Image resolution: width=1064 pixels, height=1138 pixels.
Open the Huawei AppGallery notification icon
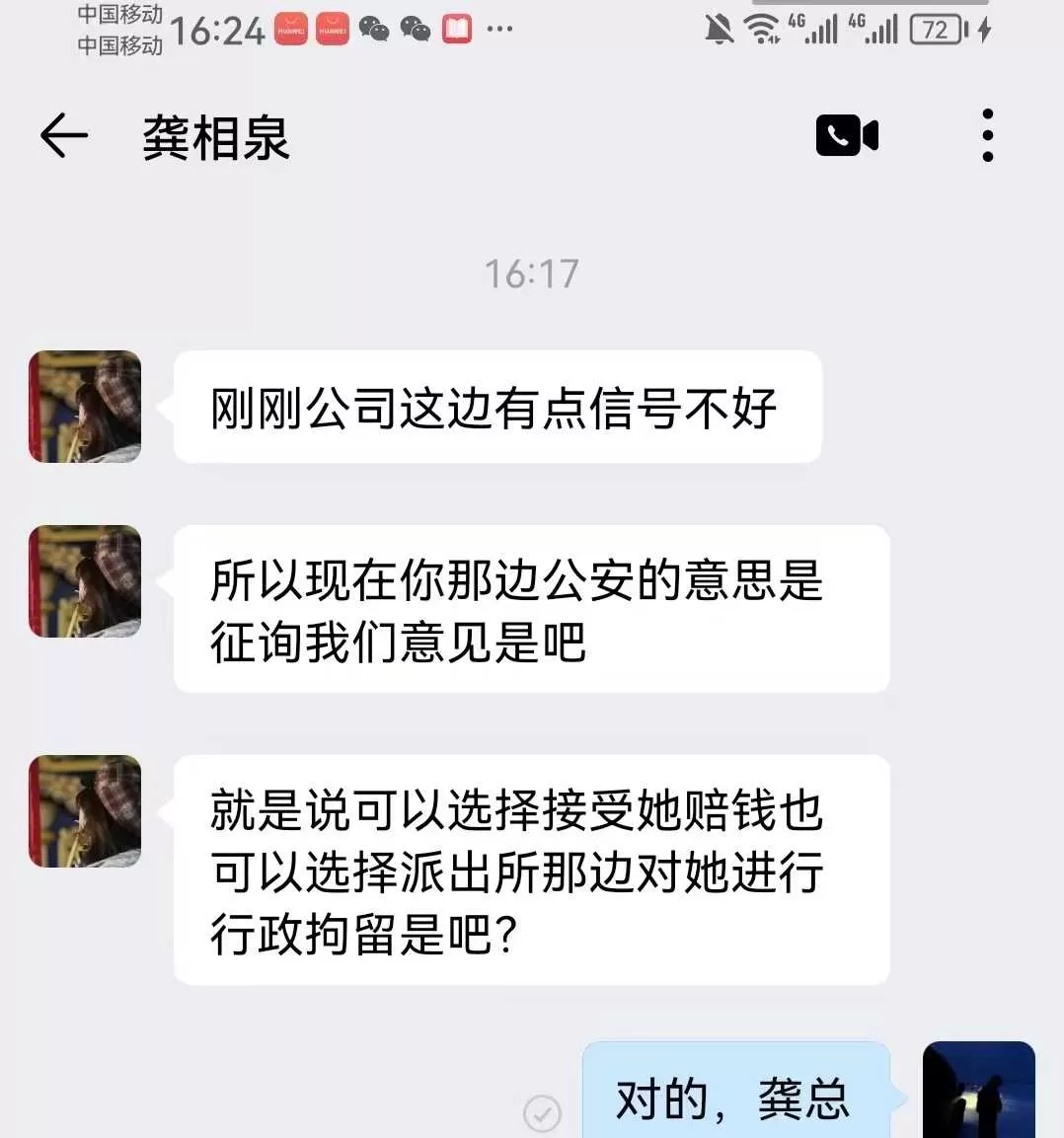pos(291,29)
